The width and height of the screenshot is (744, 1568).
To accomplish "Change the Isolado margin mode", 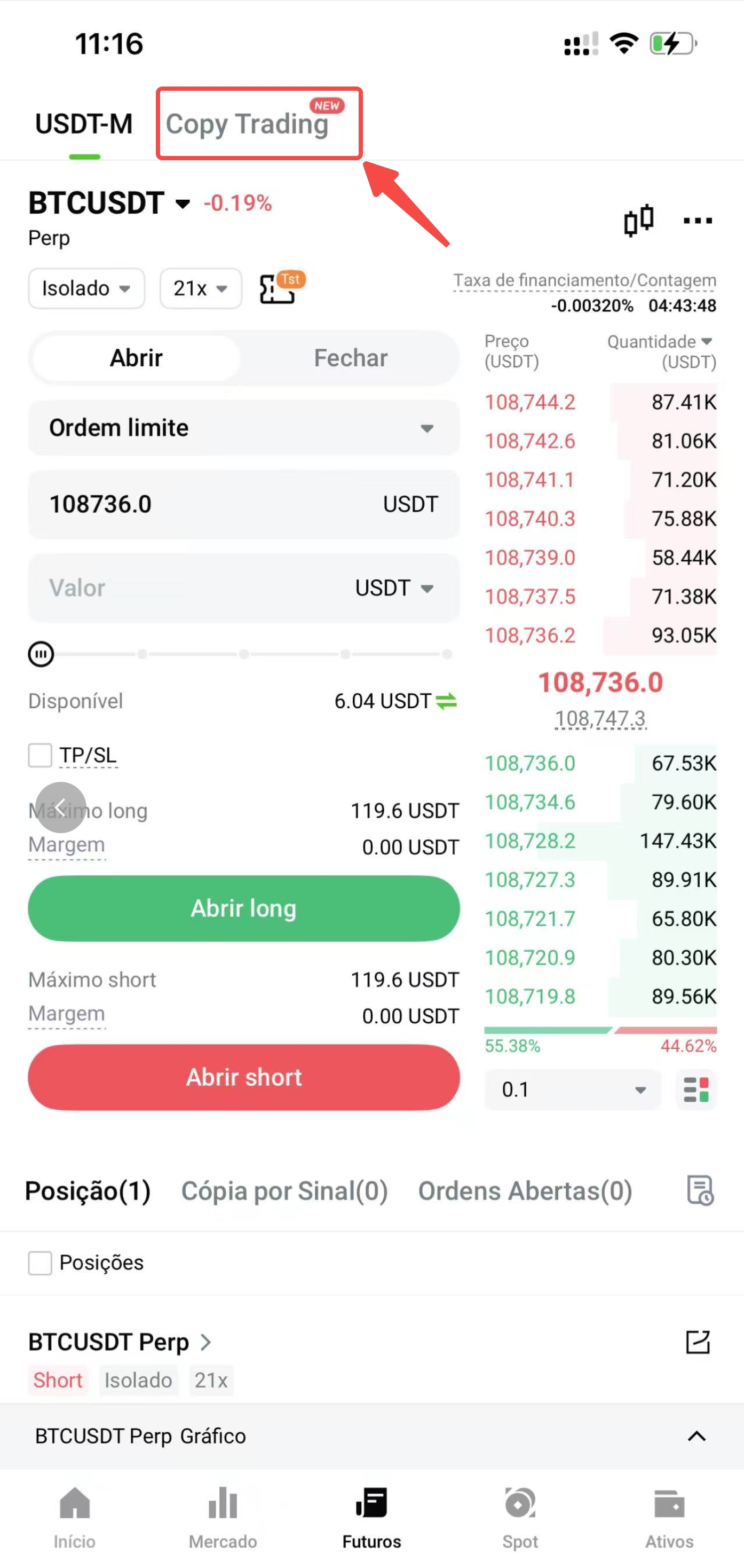I will pos(86,288).
